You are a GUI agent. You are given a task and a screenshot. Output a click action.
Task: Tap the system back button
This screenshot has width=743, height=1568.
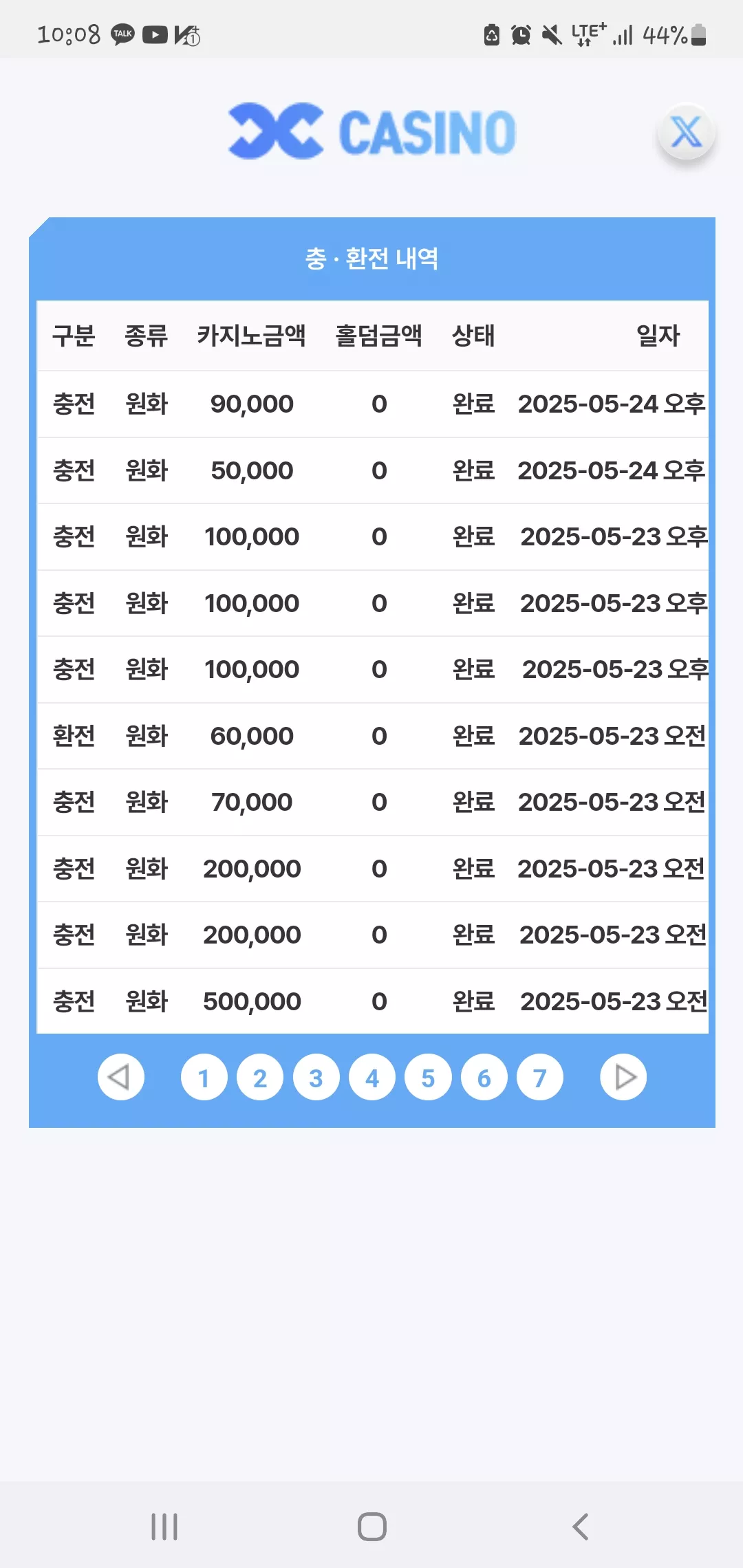click(581, 1527)
